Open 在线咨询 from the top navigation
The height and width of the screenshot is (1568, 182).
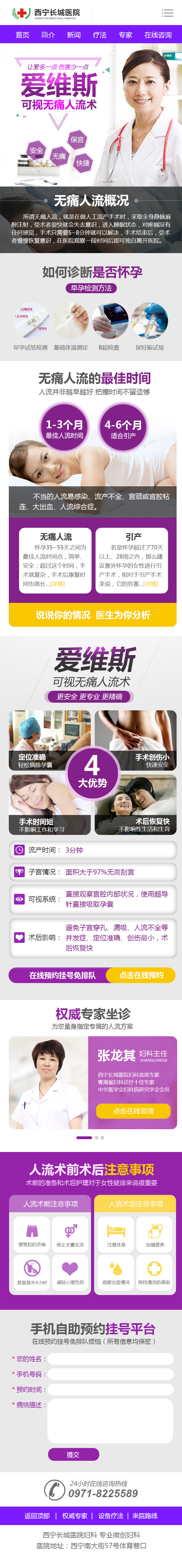(158, 35)
